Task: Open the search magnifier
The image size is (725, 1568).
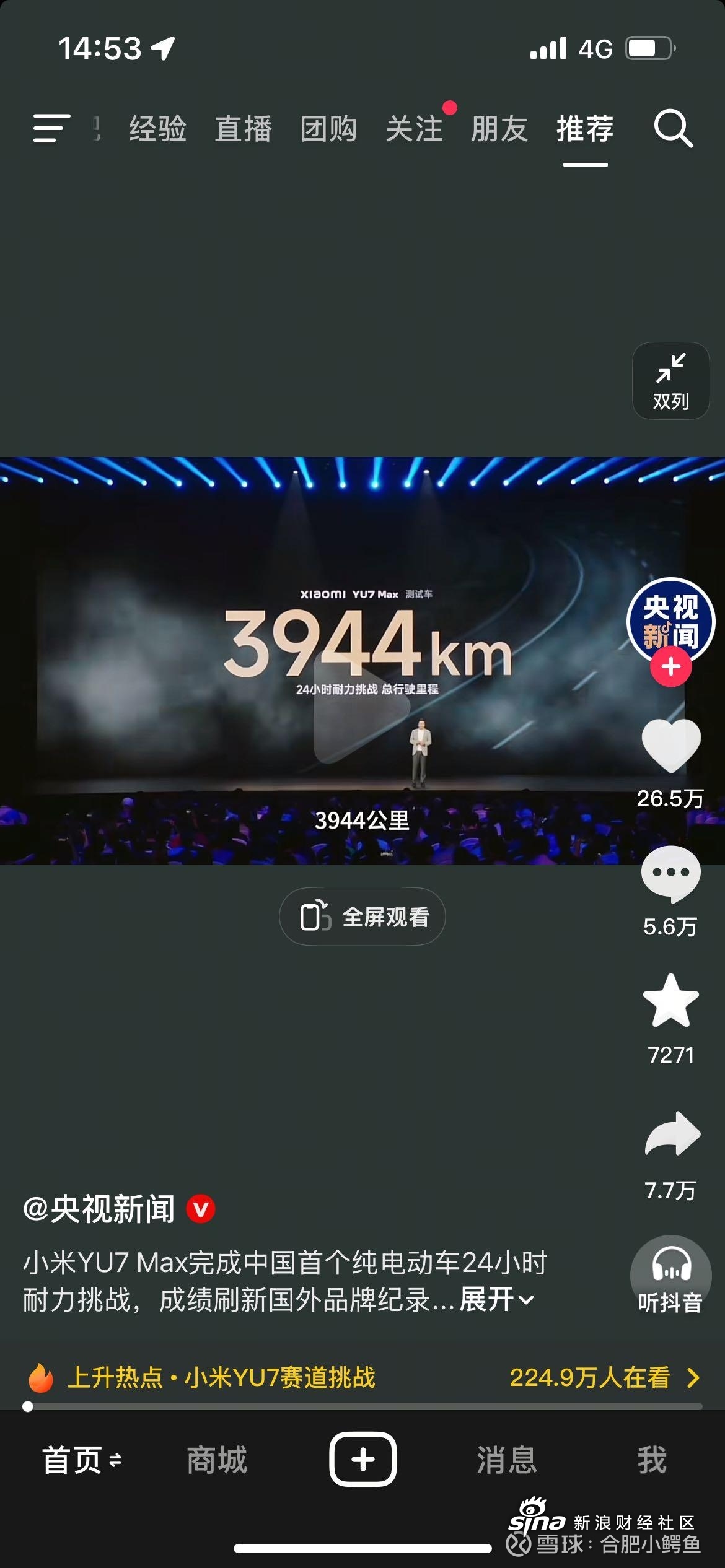Action: 673,129
